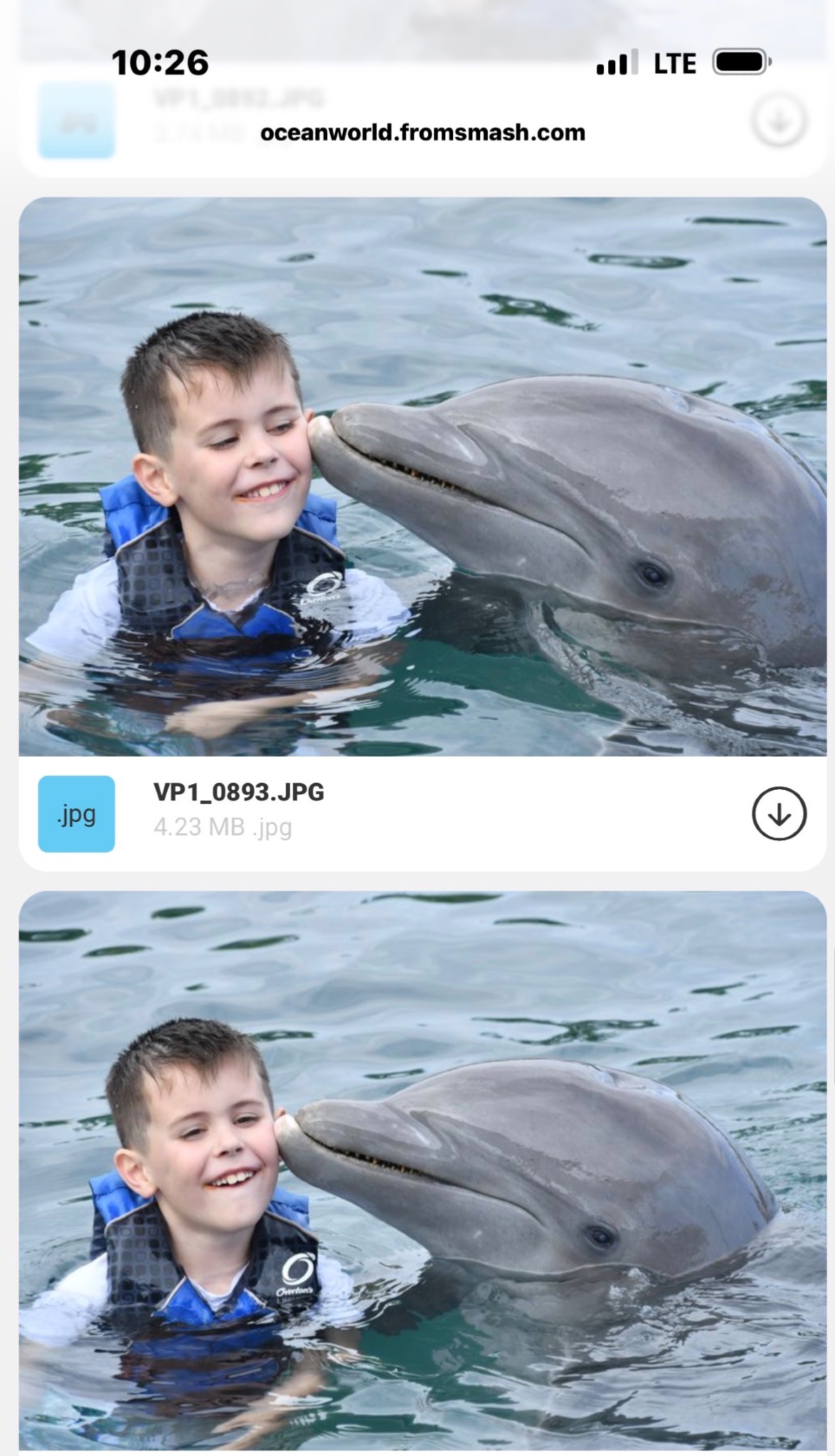Download the VP1_0893.JPG file
The width and height of the screenshot is (835, 1456).
pyautogui.click(x=779, y=814)
